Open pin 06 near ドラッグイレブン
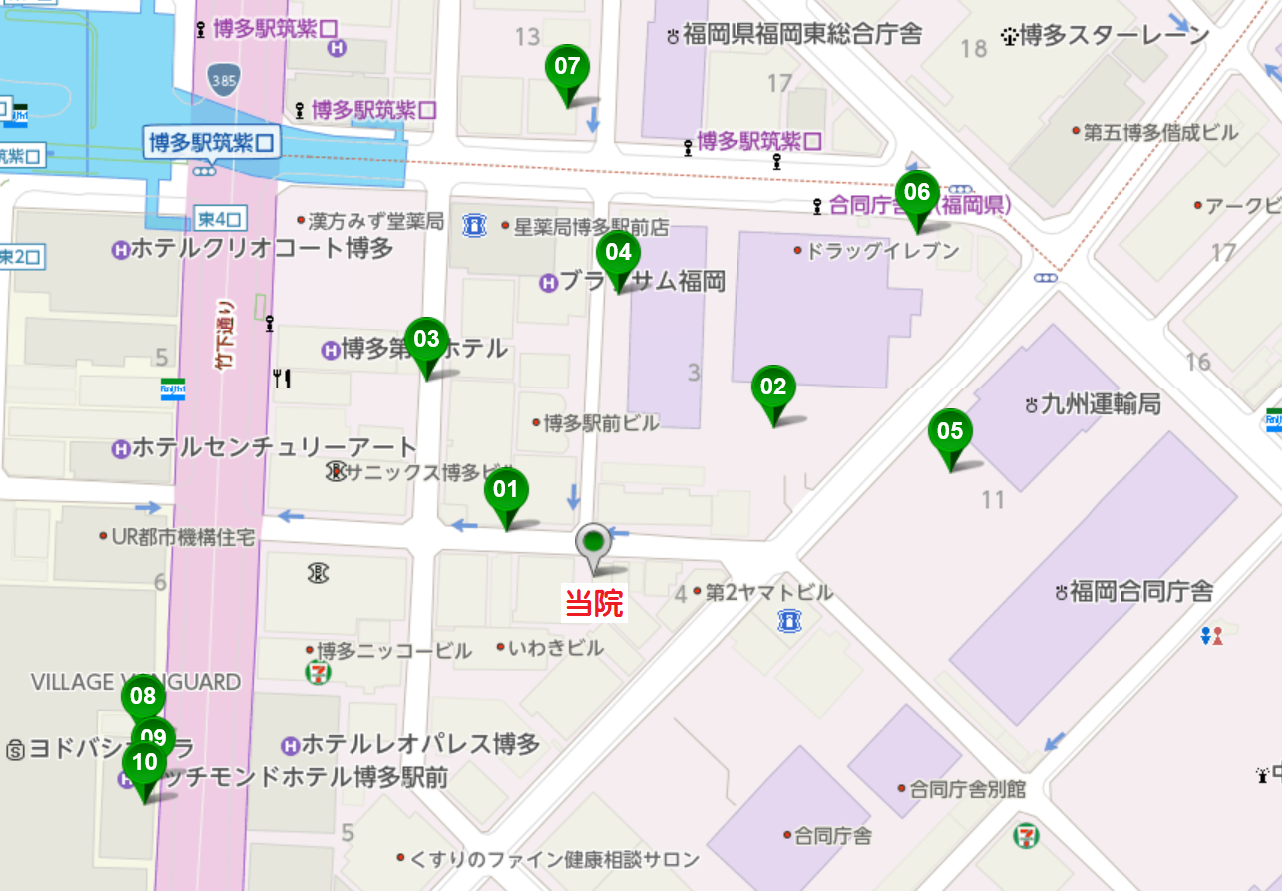 [x=917, y=192]
